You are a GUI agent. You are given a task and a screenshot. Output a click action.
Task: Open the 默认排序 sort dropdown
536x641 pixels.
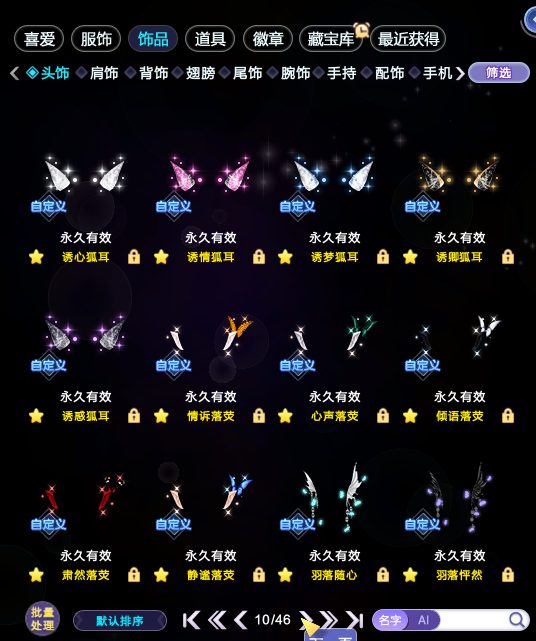120,621
